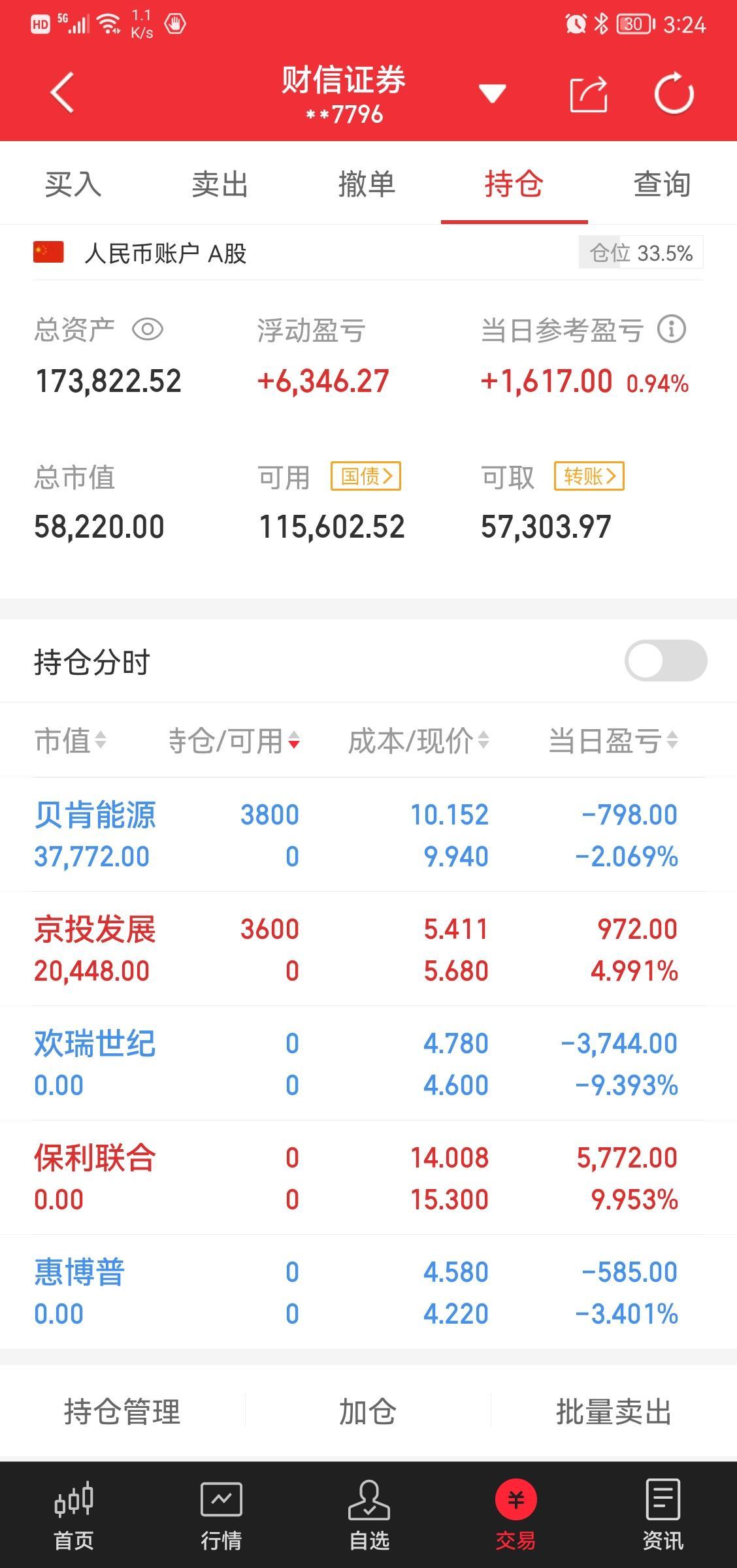The image size is (737, 1568).
Task: Show info about 当日参考盈亏
Action: click(672, 329)
